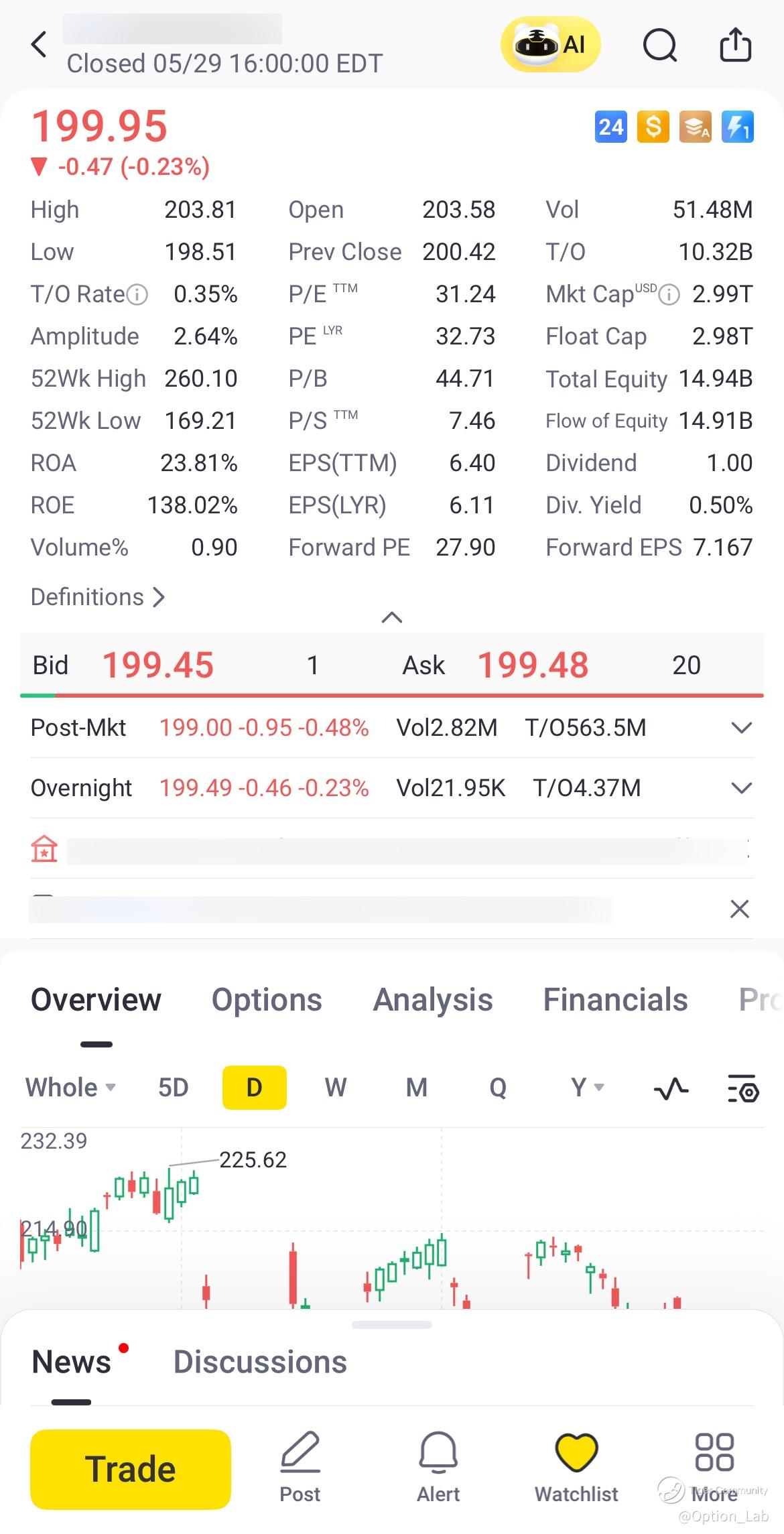Screen dimensions: 784x1534
Task: Select the weekly W chart period
Action: [336, 1088]
